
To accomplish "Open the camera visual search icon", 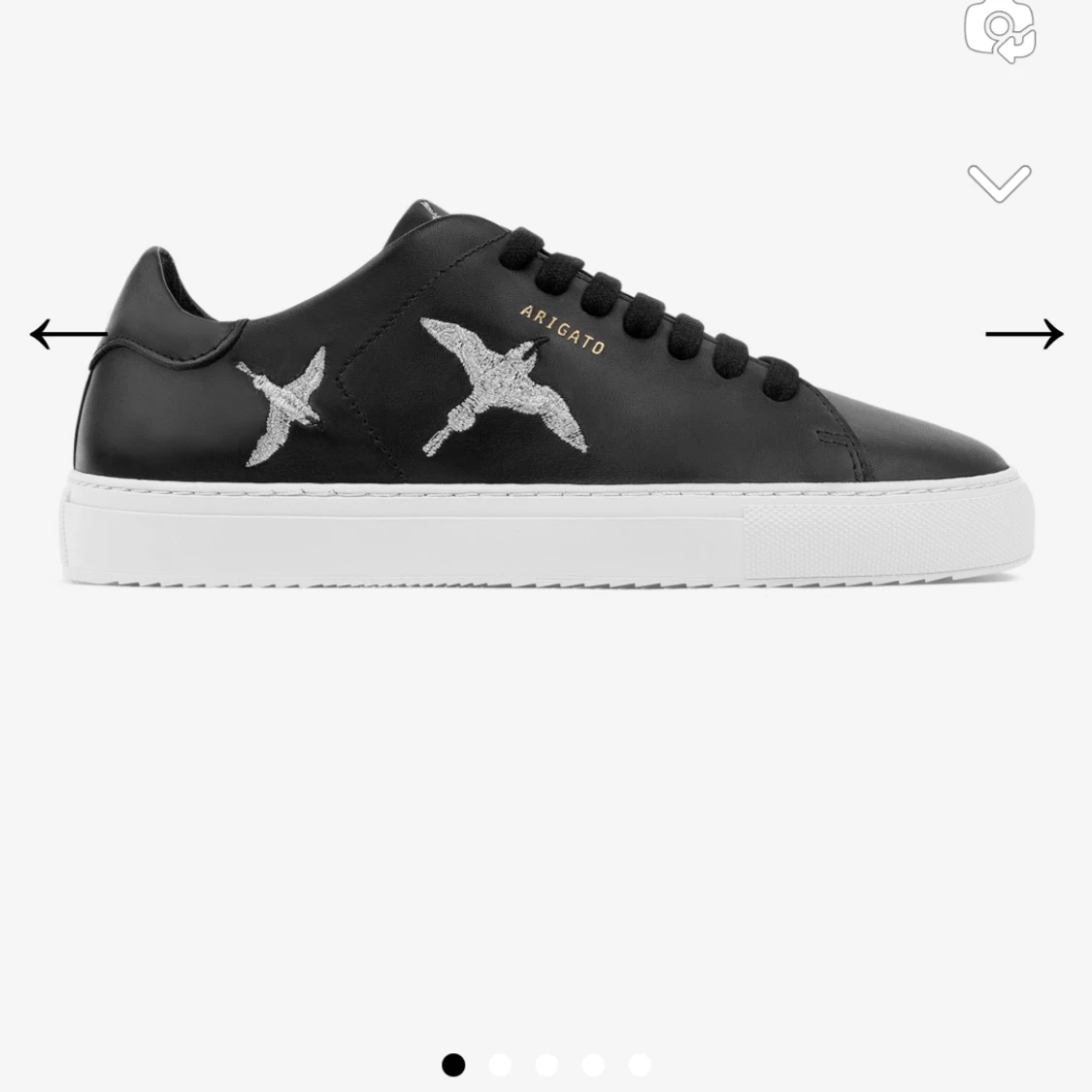I will 1000,29.
